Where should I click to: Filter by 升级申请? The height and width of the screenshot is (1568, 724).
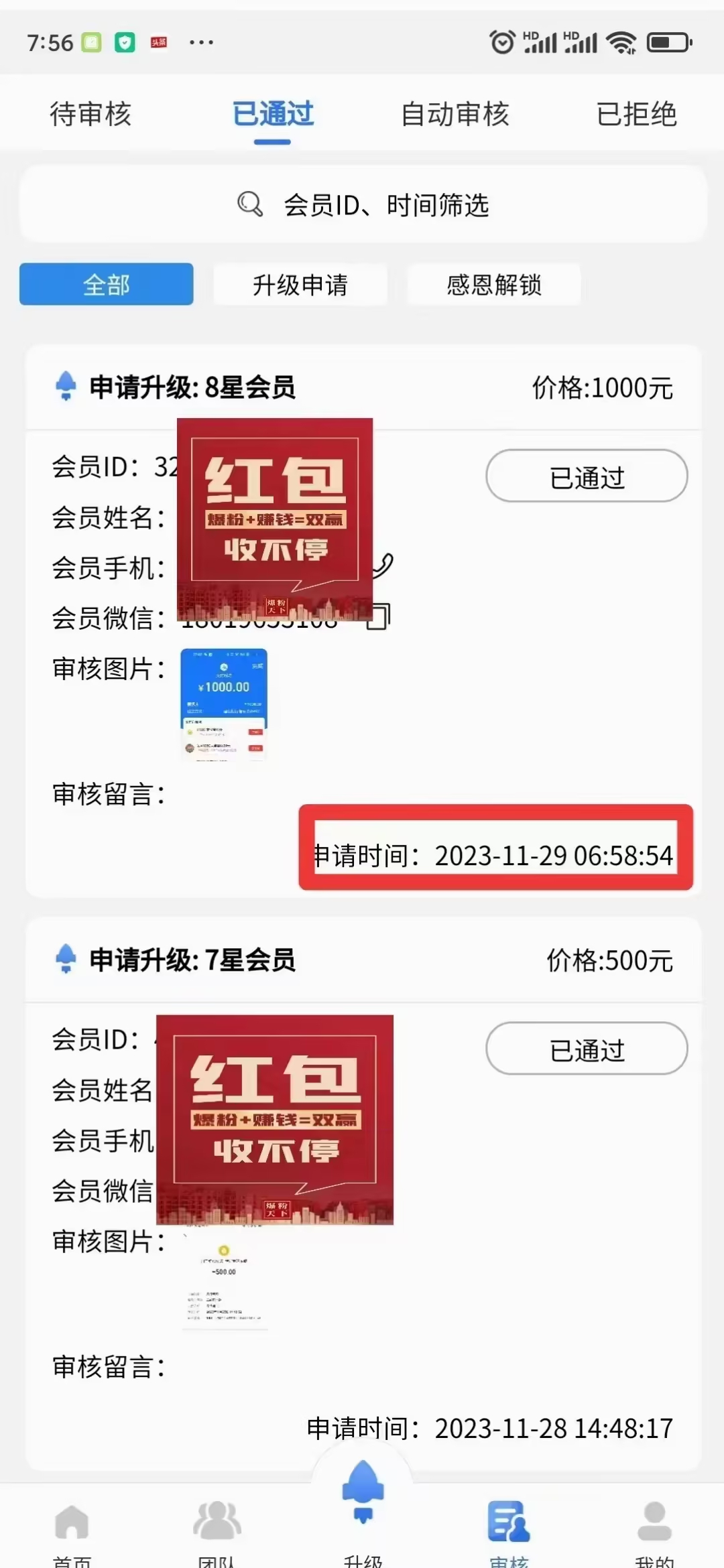pos(300,284)
